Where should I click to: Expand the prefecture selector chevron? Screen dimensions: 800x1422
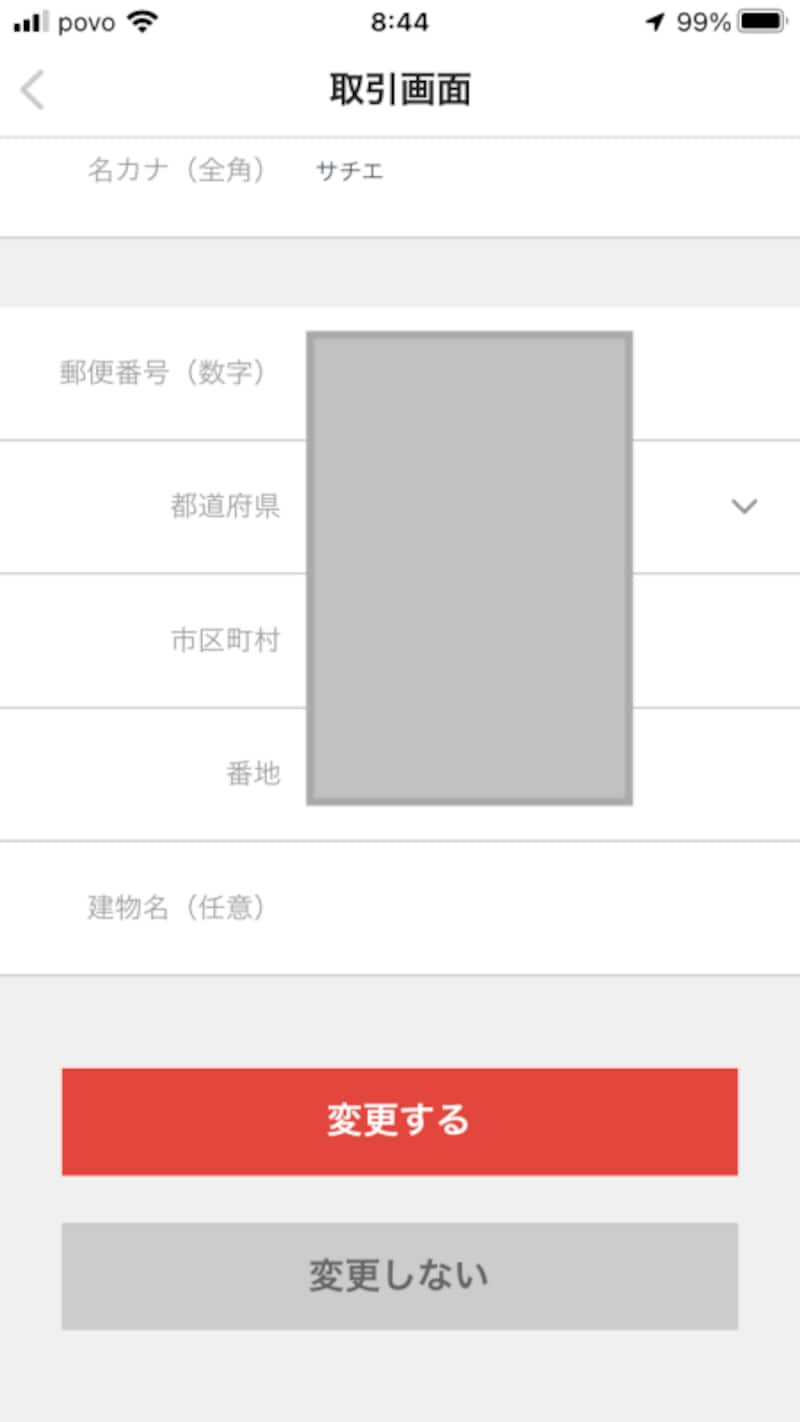click(x=743, y=507)
